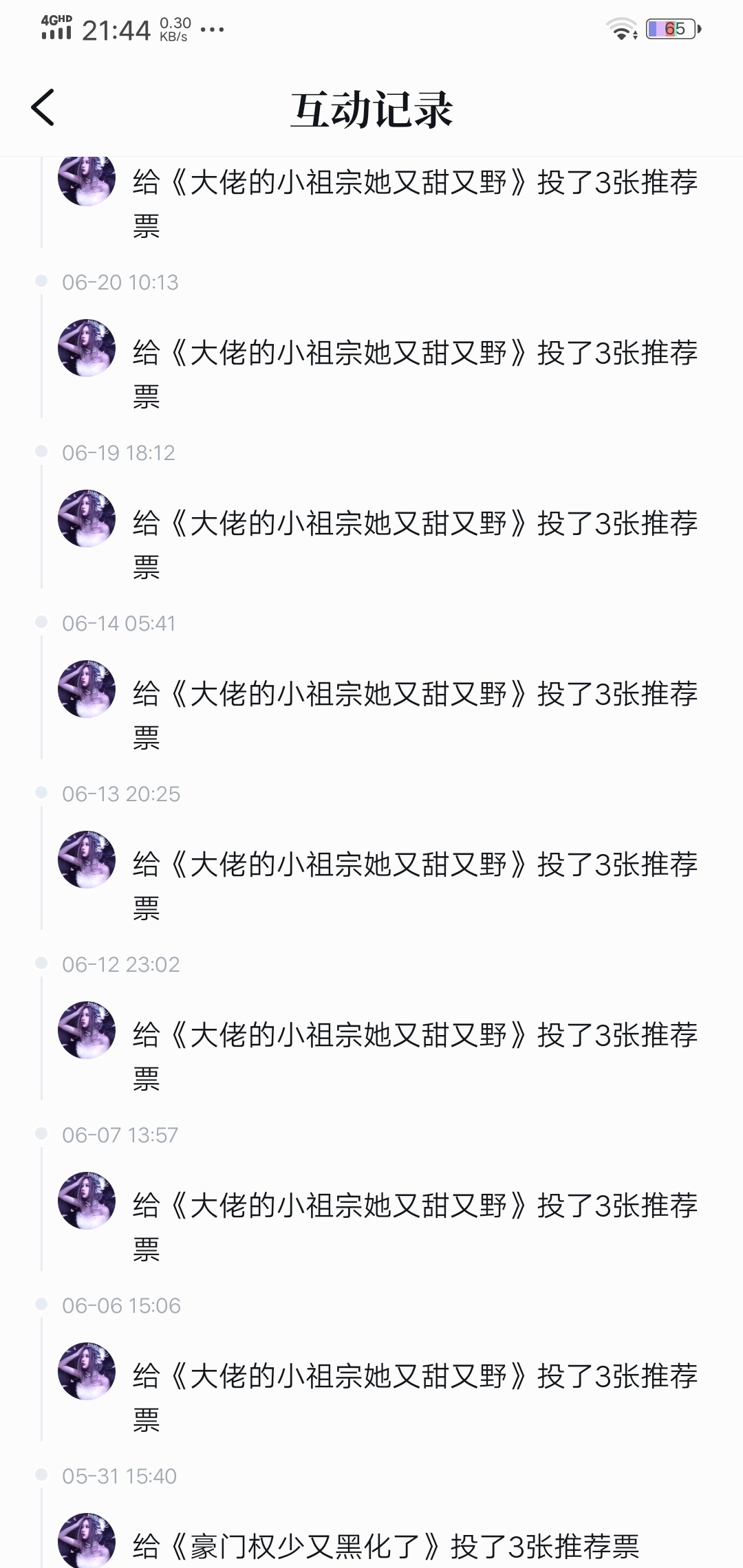This screenshot has height=1568, width=743.
Task: Open the 豪门权少又黑化了 record from 05-31
Action: point(385,1546)
